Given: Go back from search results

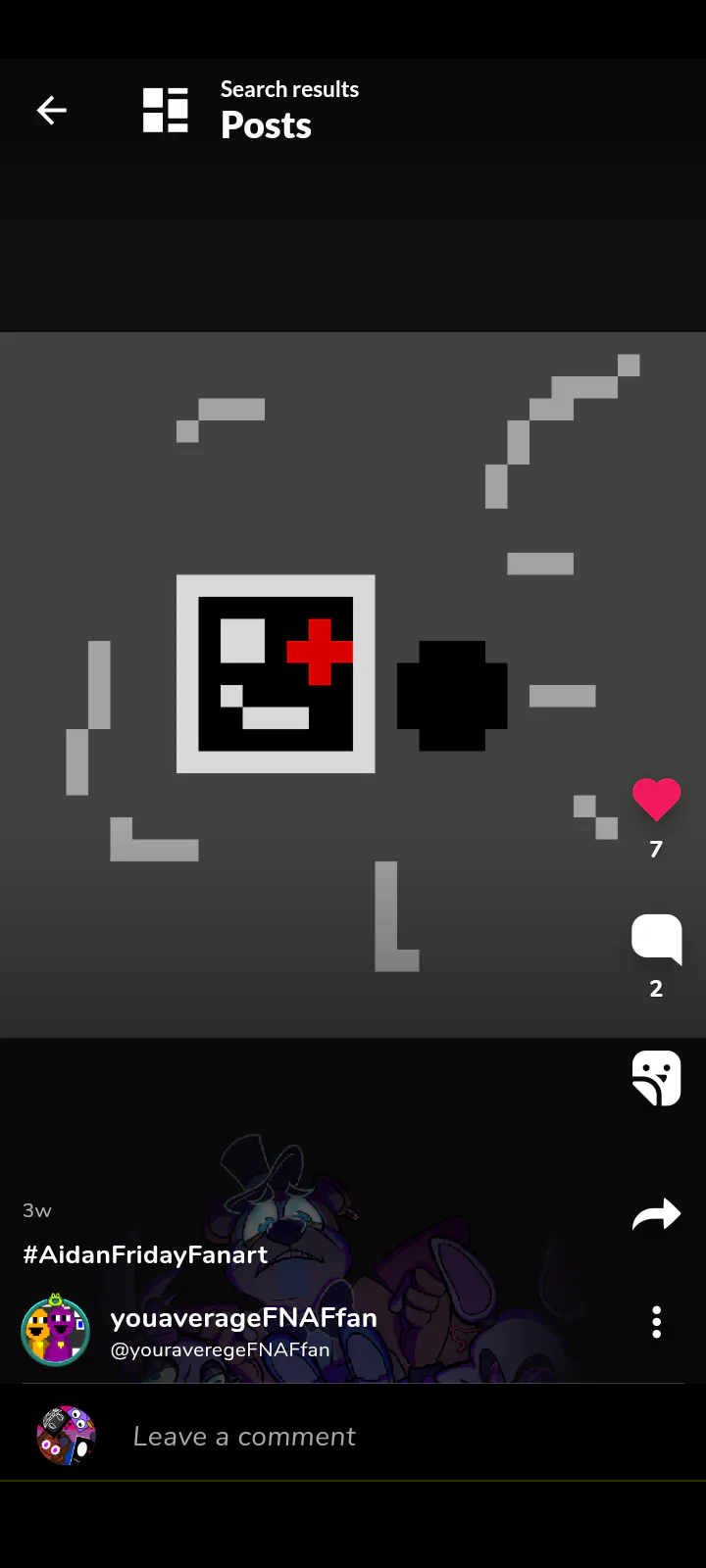Looking at the screenshot, I should click(51, 110).
